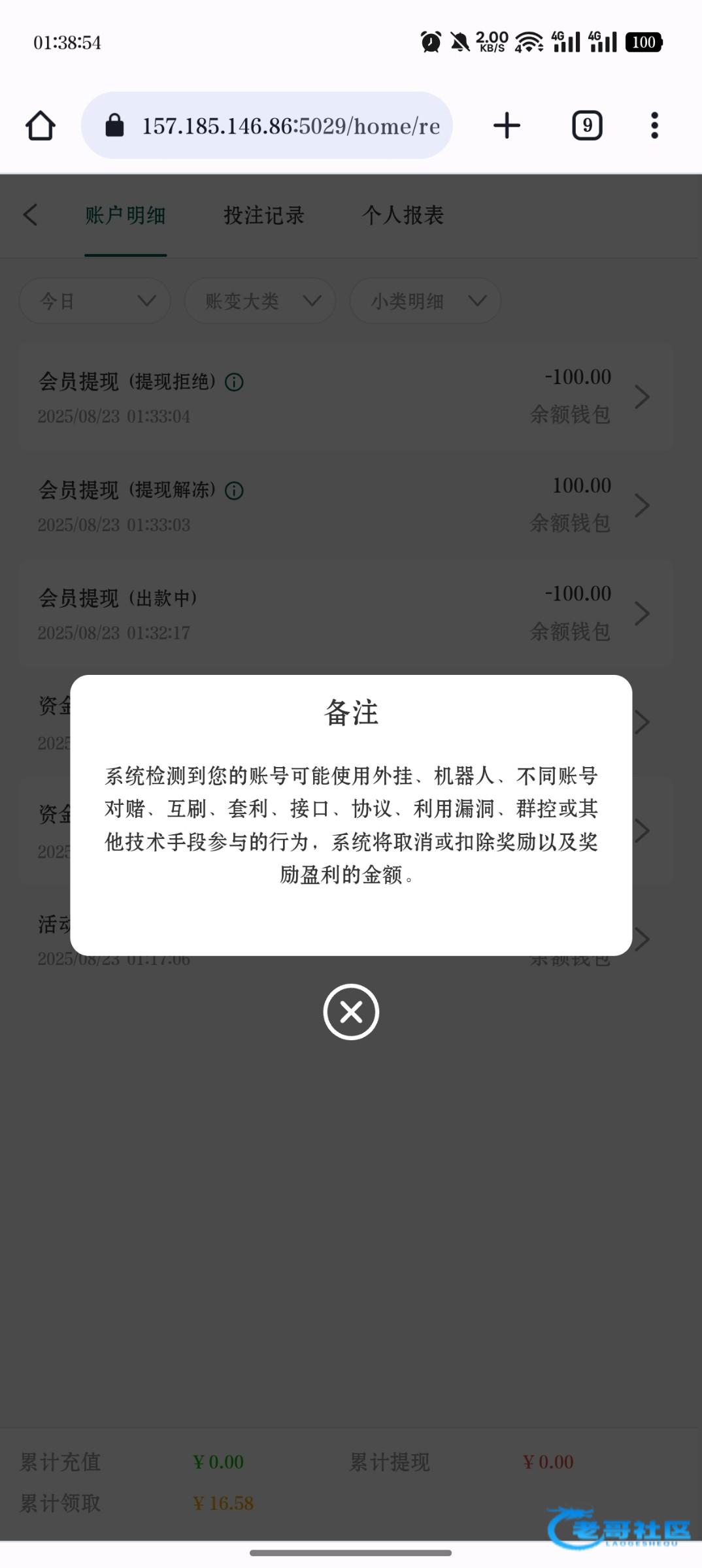Open a new browser tab
This screenshot has height=1568, width=702.
pos(507,125)
